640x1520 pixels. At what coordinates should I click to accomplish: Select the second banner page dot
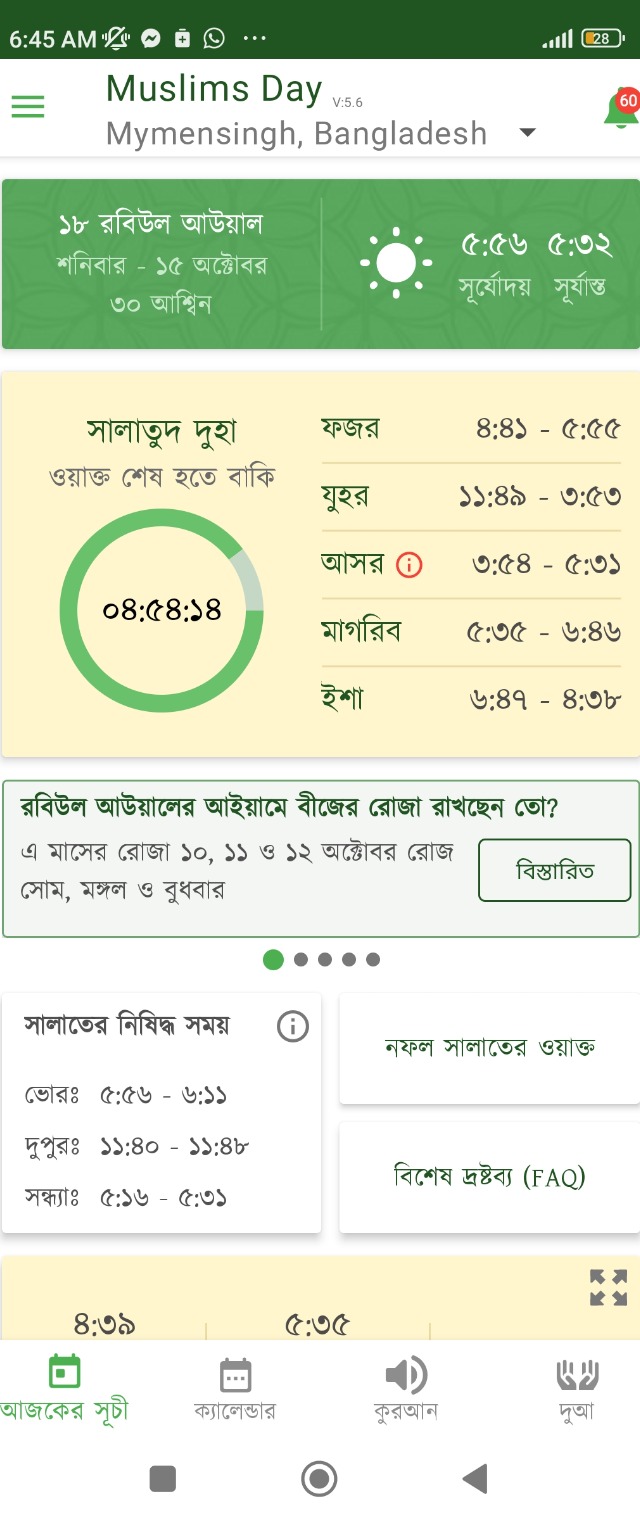coord(301,960)
